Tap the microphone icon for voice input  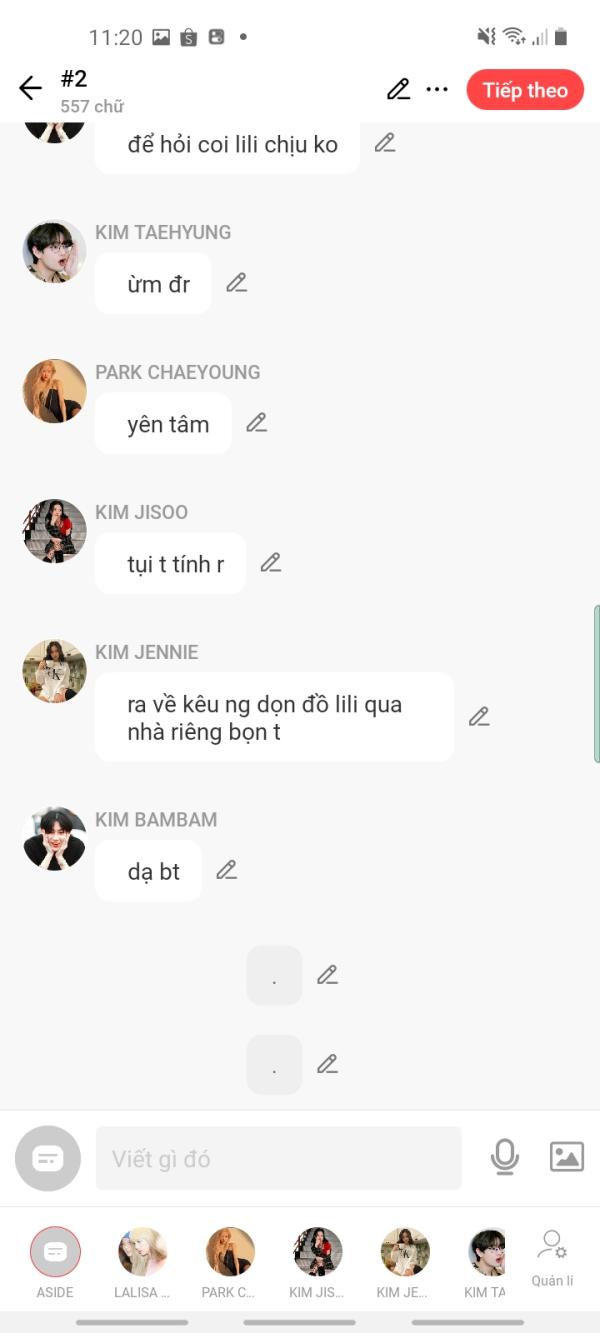(505, 1157)
